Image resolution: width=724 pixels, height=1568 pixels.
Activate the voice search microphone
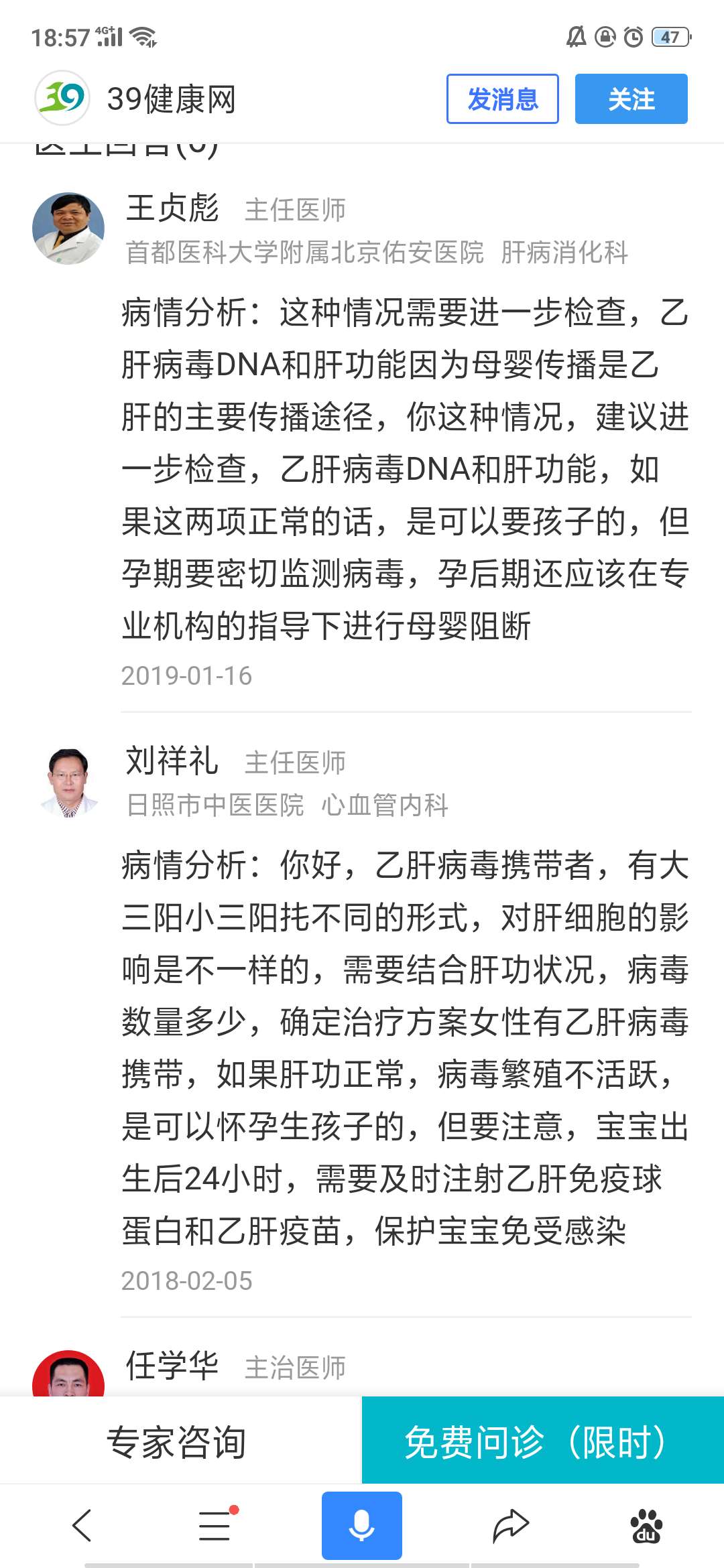pyautogui.click(x=361, y=1526)
